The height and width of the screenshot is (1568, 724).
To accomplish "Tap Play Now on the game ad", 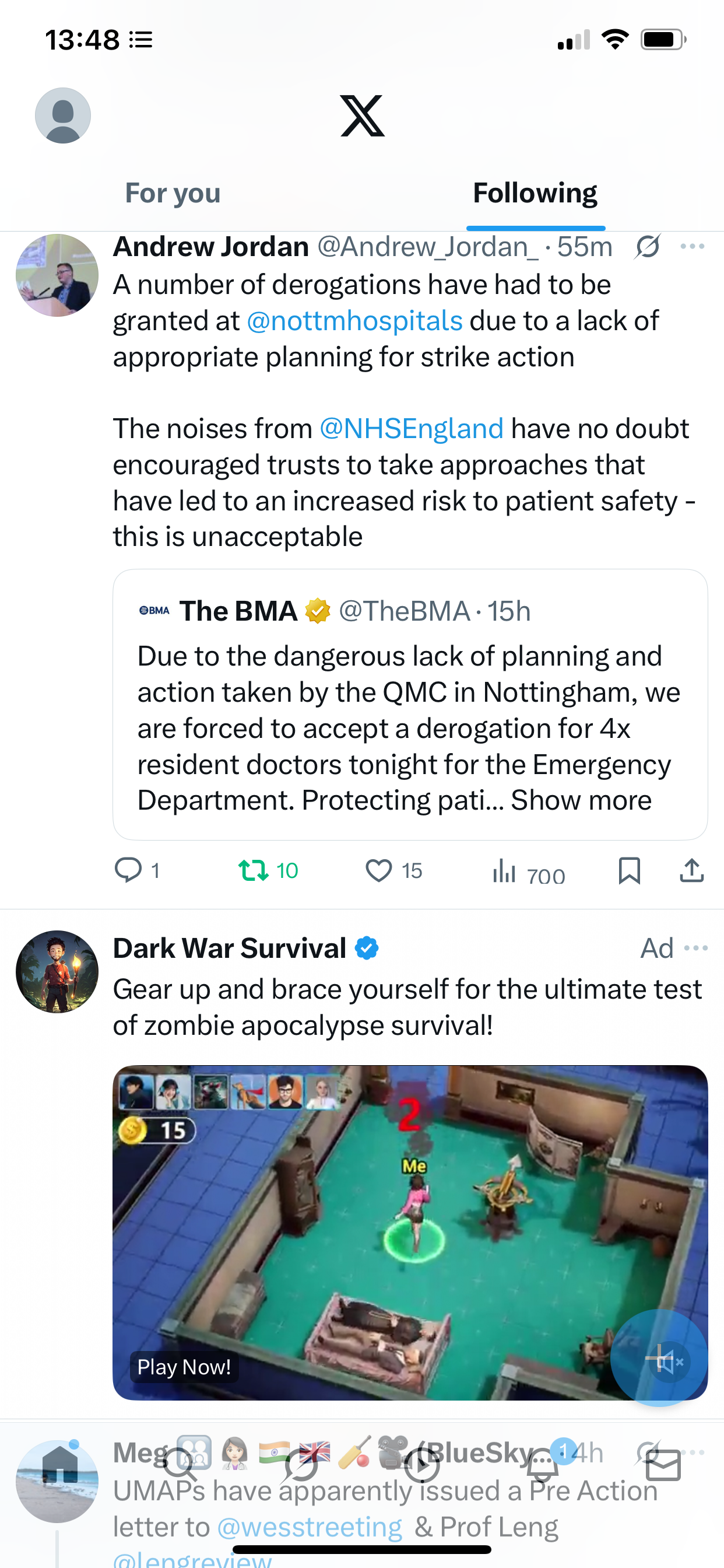I will [184, 1367].
